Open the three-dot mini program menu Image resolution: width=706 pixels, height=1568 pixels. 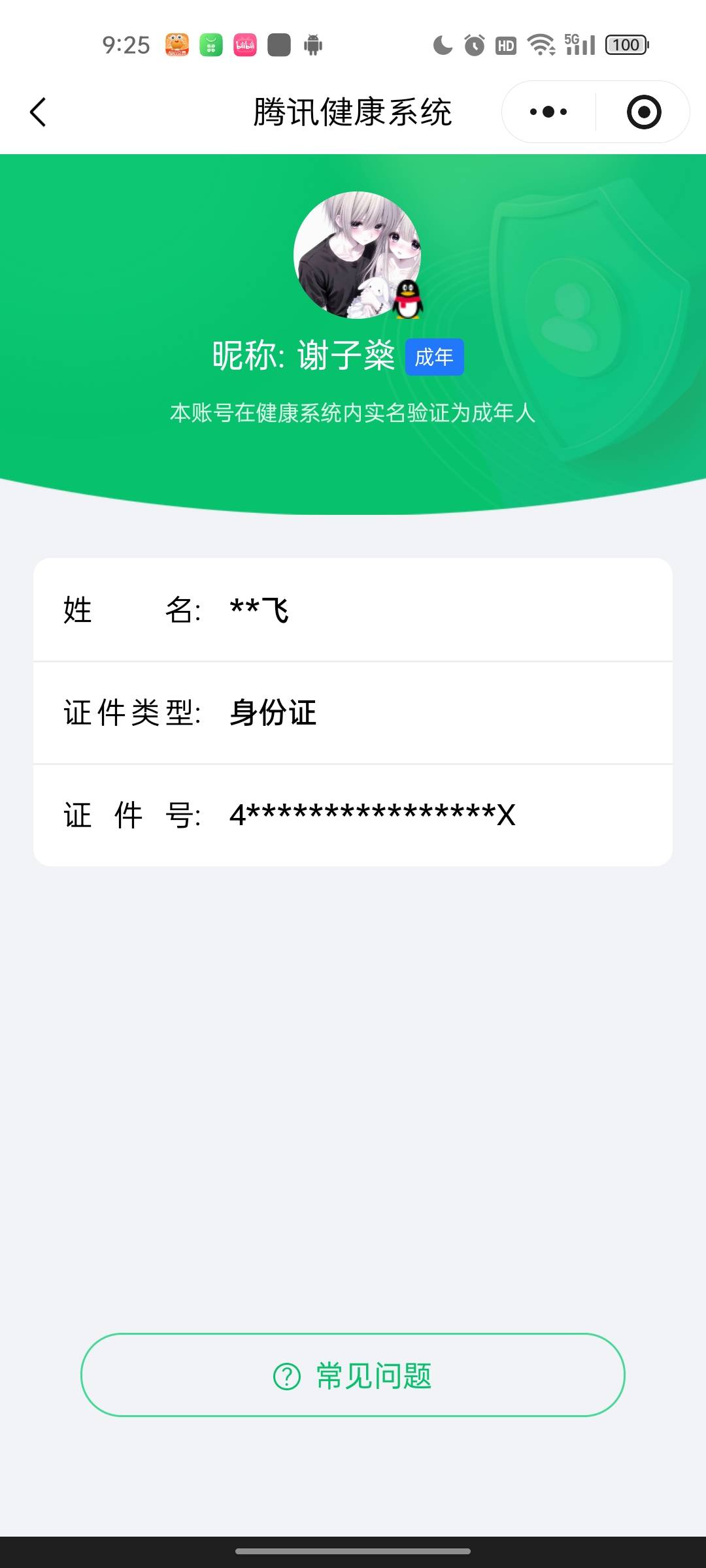tap(548, 112)
